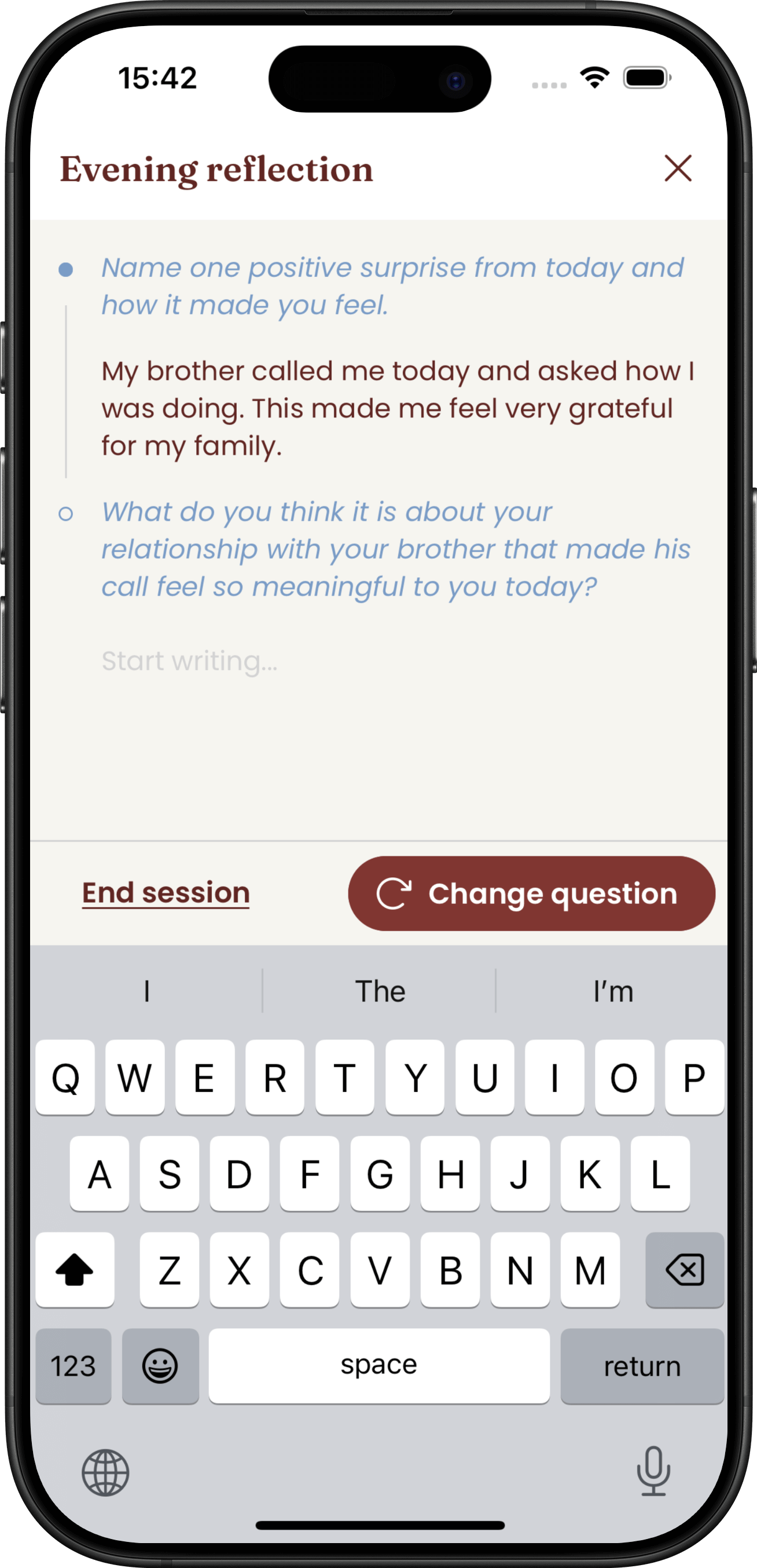Close the Evening reflection screen

point(678,168)
